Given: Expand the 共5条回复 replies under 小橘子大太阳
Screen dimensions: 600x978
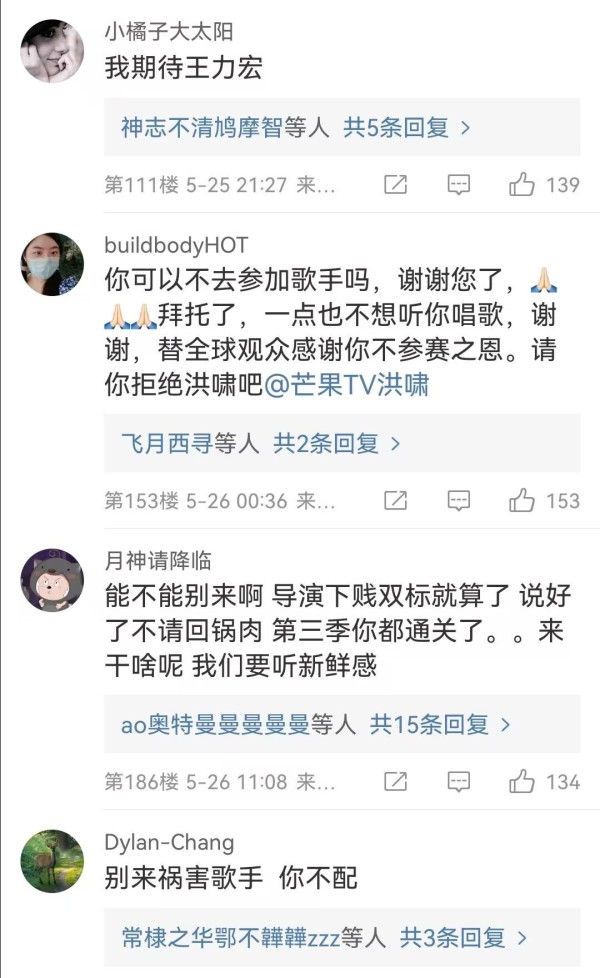Looking at the screenshot, I should [406, 128].
